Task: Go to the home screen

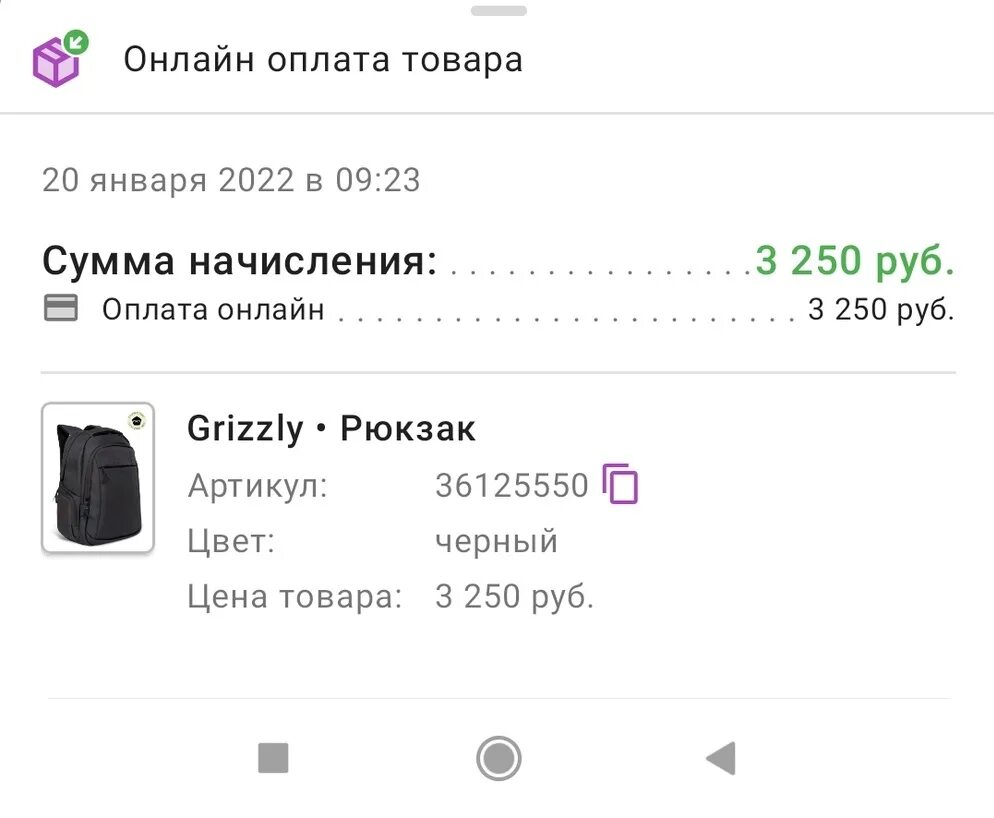Action: pyautogui.click(x=498, y=758)
